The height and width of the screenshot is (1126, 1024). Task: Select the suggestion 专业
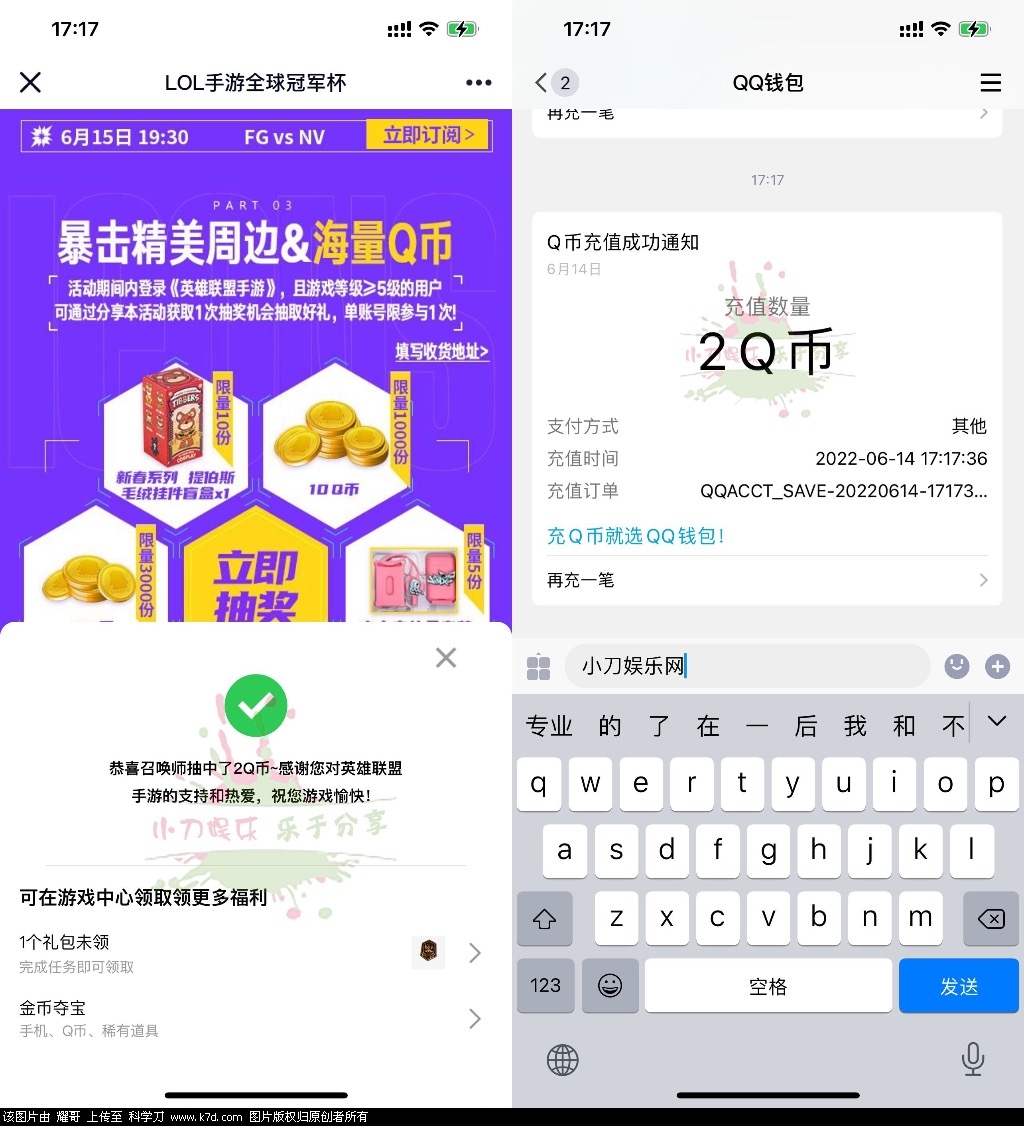pos(549,726)
